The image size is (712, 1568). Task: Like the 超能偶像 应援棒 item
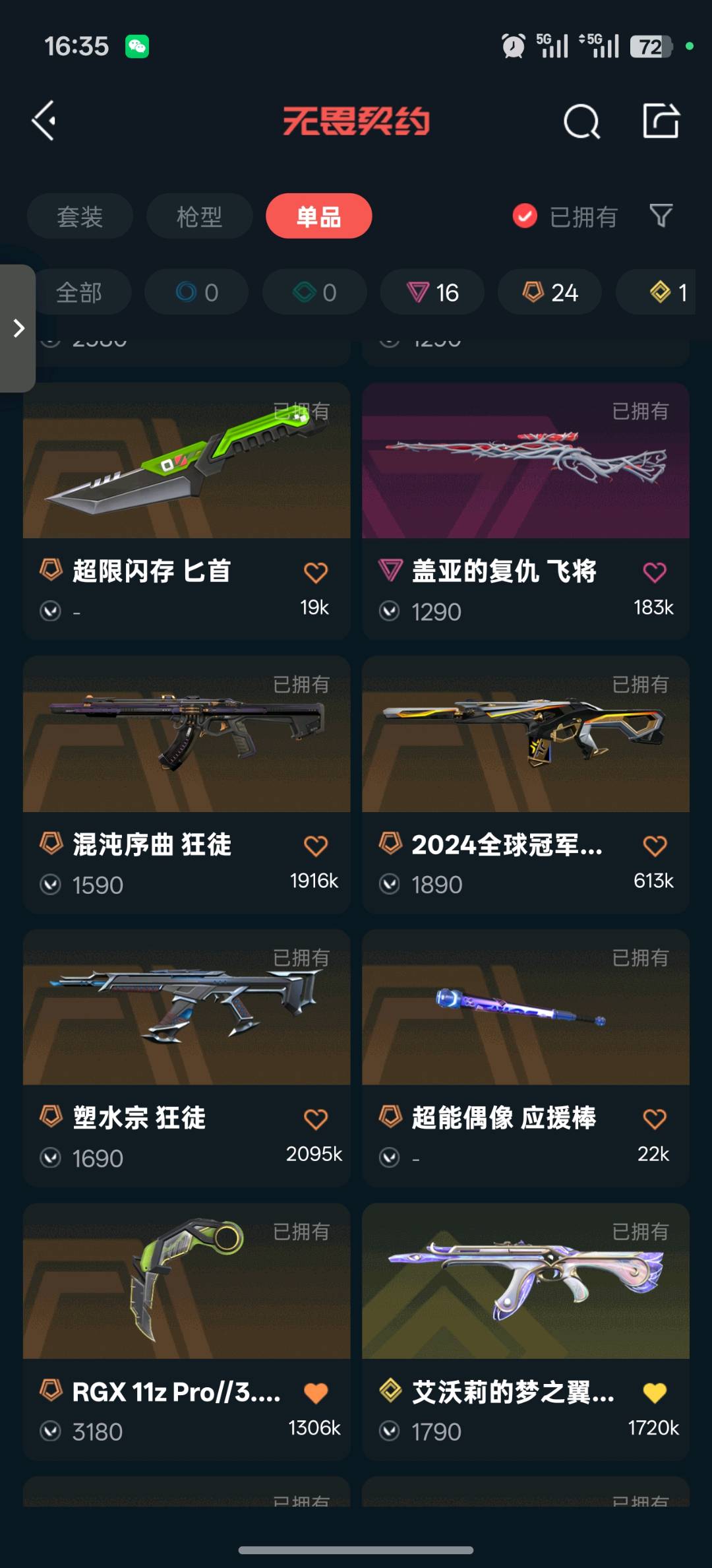coord(654,1119)
